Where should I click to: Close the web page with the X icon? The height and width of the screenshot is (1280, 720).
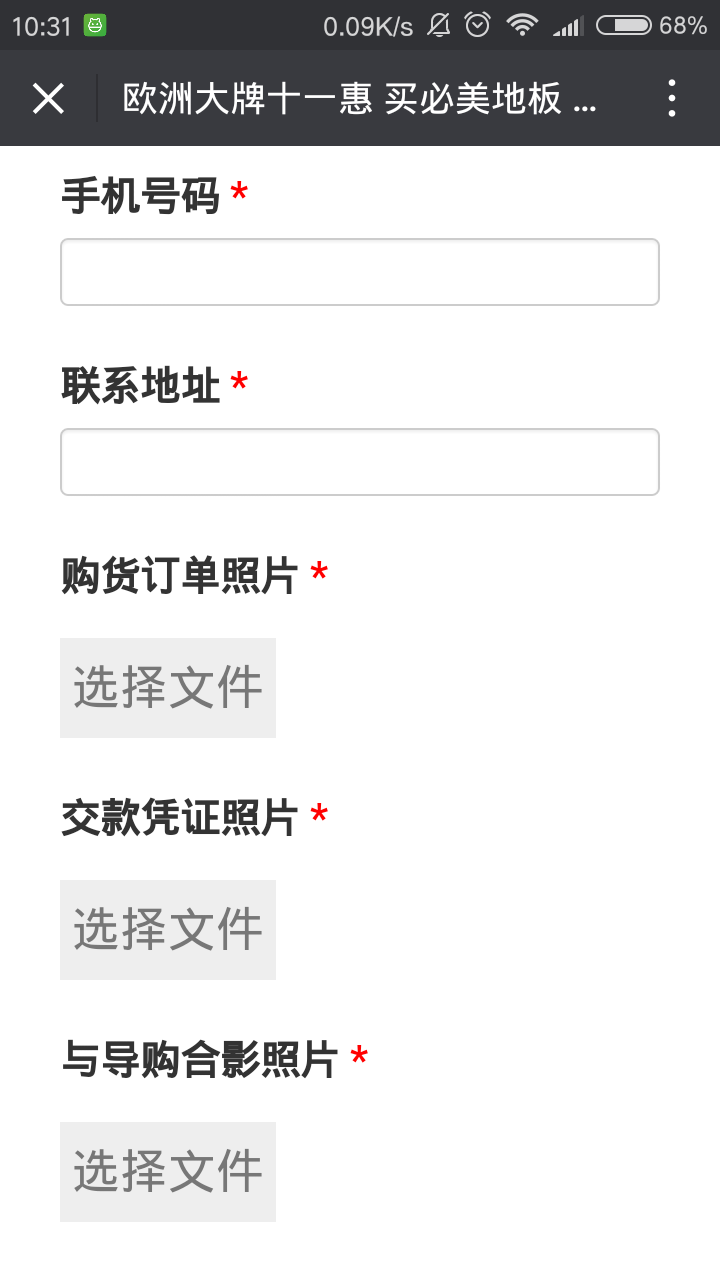[48, 98]
